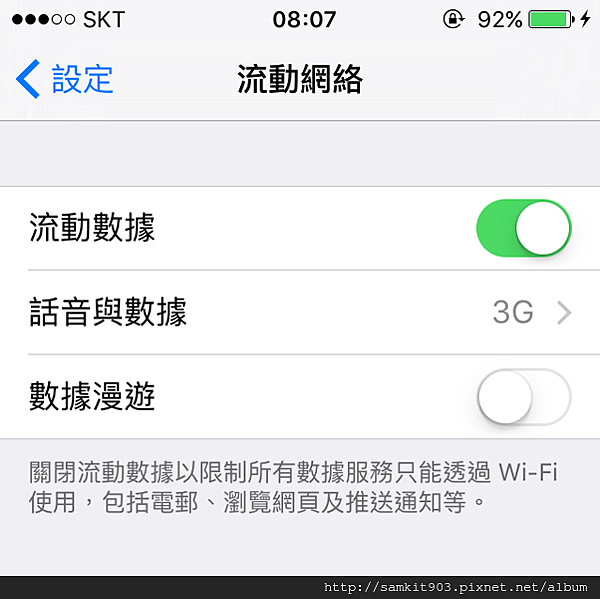Enable the 數據漫遊 switch
The image size is (600, 599).
pos(523,397)
